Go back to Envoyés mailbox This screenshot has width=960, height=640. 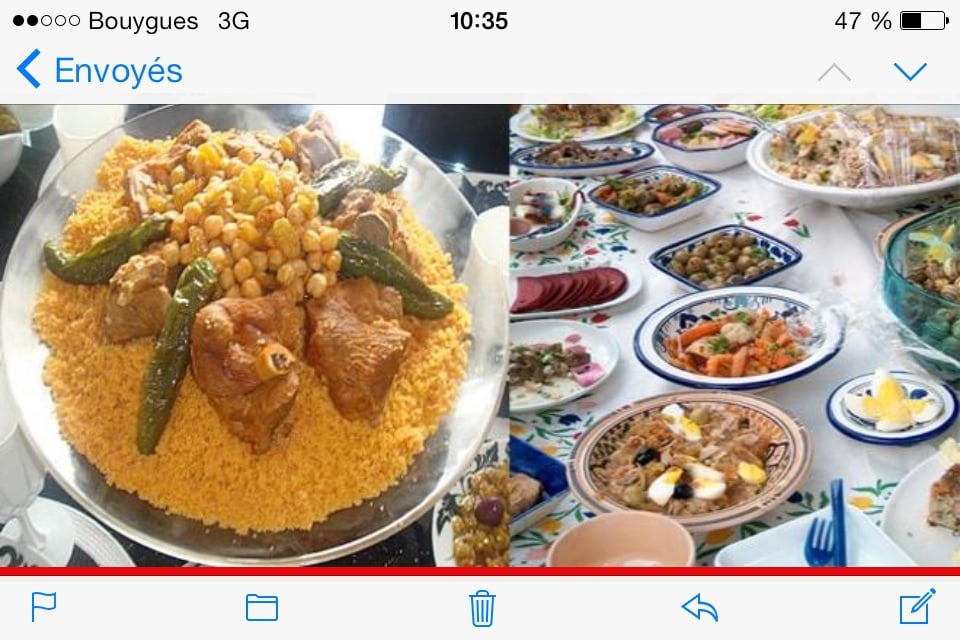pos(99,71)
